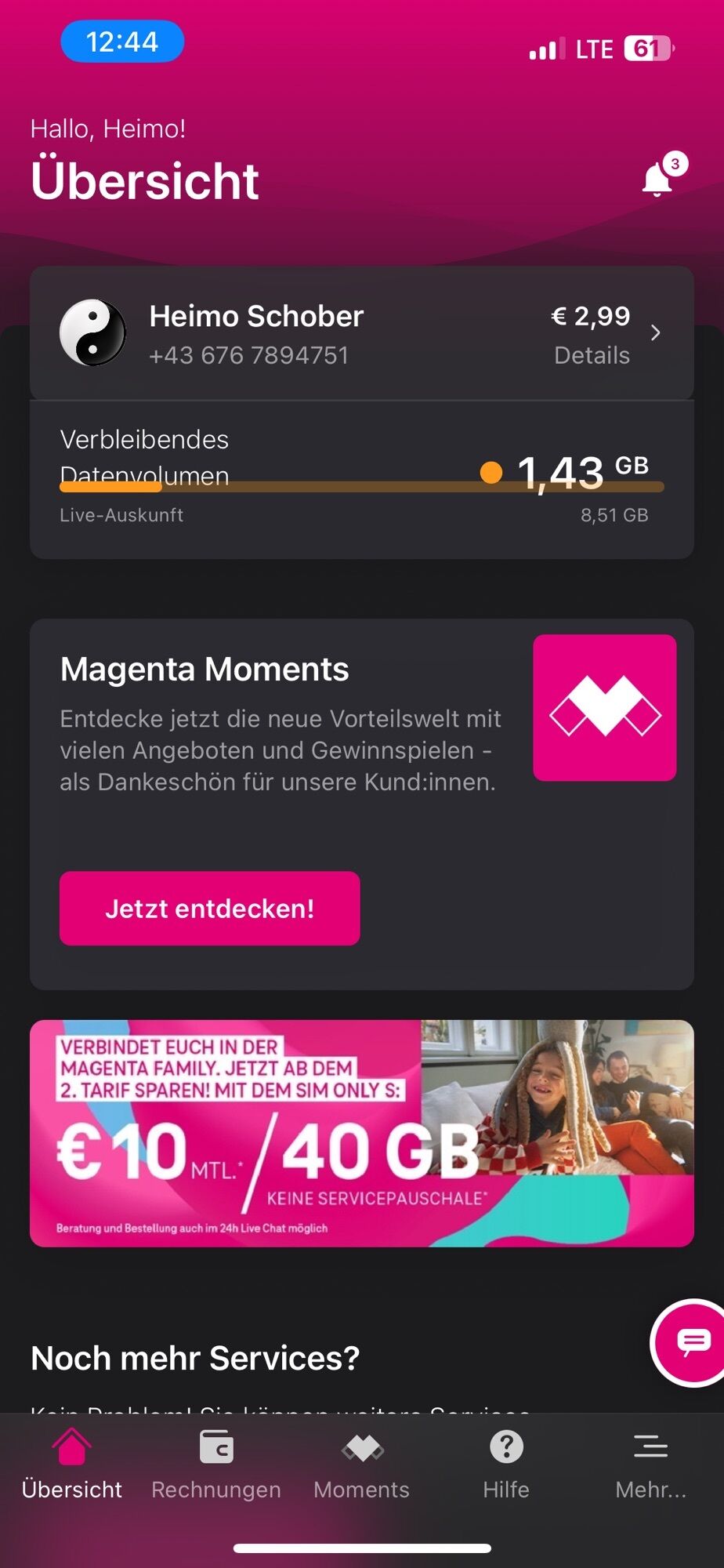The height and width of the screenshot is (1568, 724).
Task: View the remaining data volume card
Action: [361, 479]
